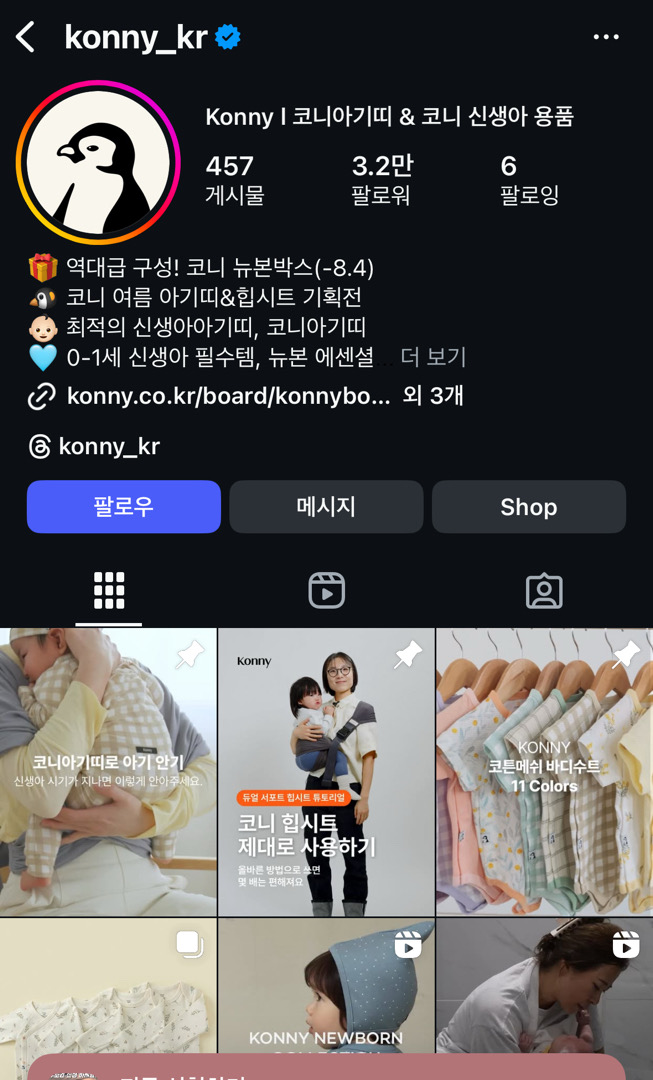The height and width of the screenshot is (1080, 653).
Task: Open the 6 팔로잉 following list
Action: 529,179
